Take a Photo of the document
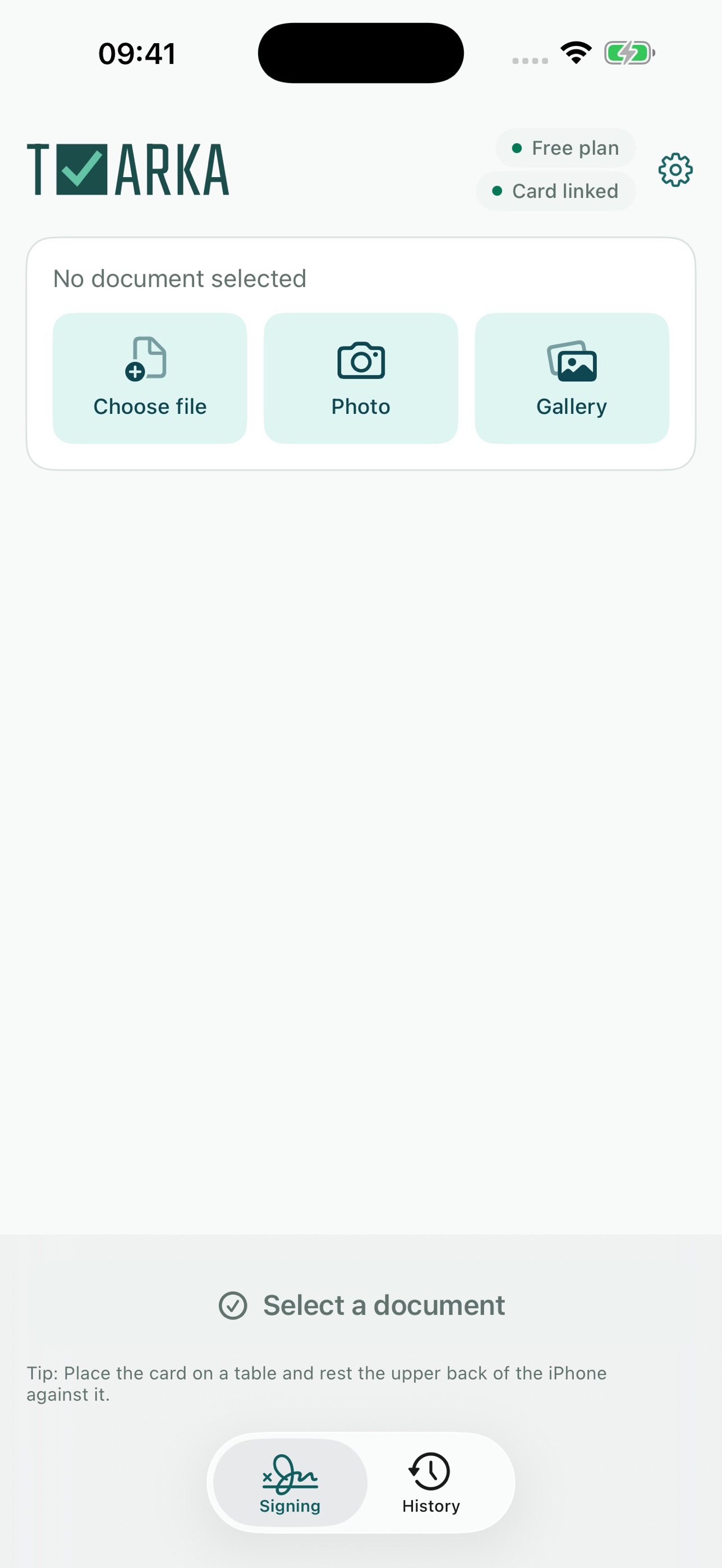The width and height of the screenshot is (722, 1568). pyautogui.click(x=361, y=378)
